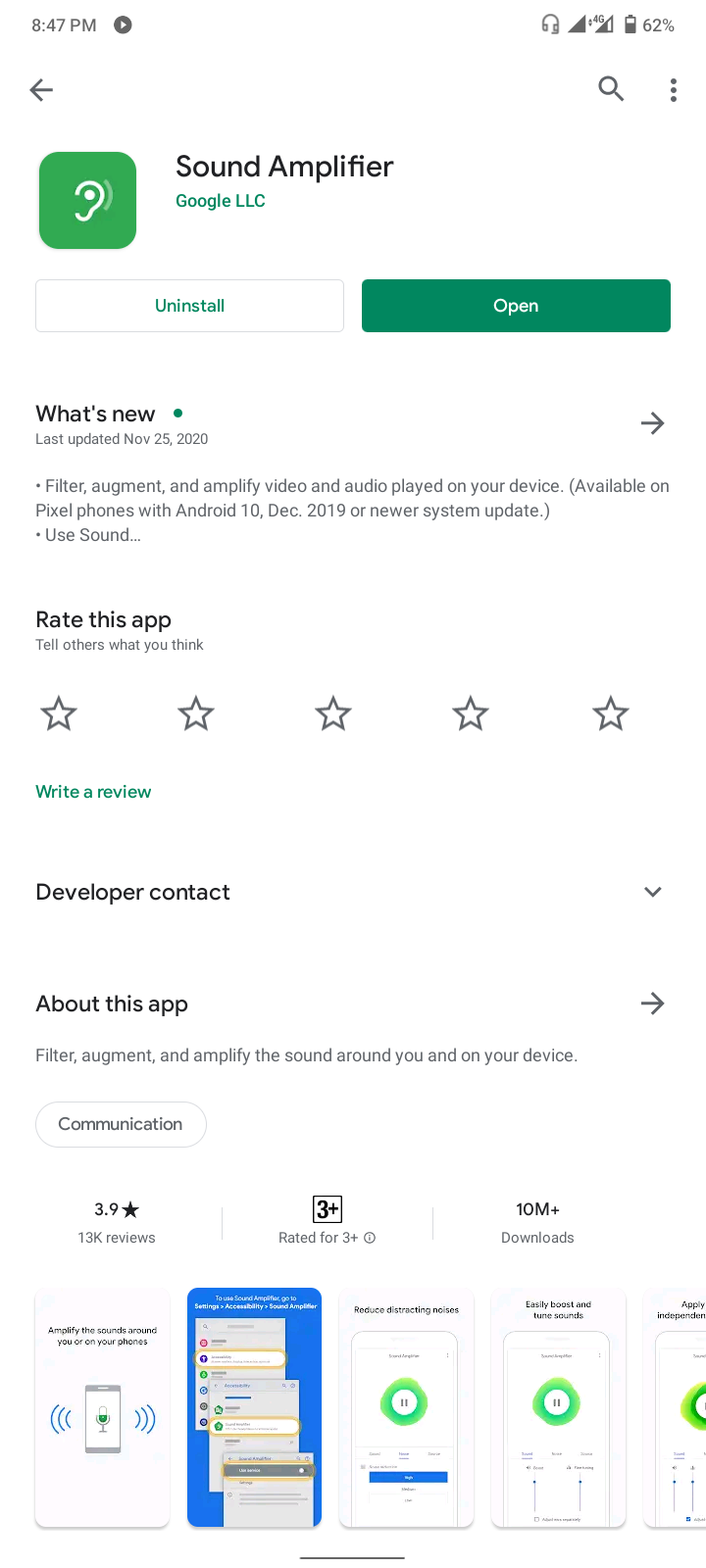
Task: Open the search icon
Action: tap(611, 89)
